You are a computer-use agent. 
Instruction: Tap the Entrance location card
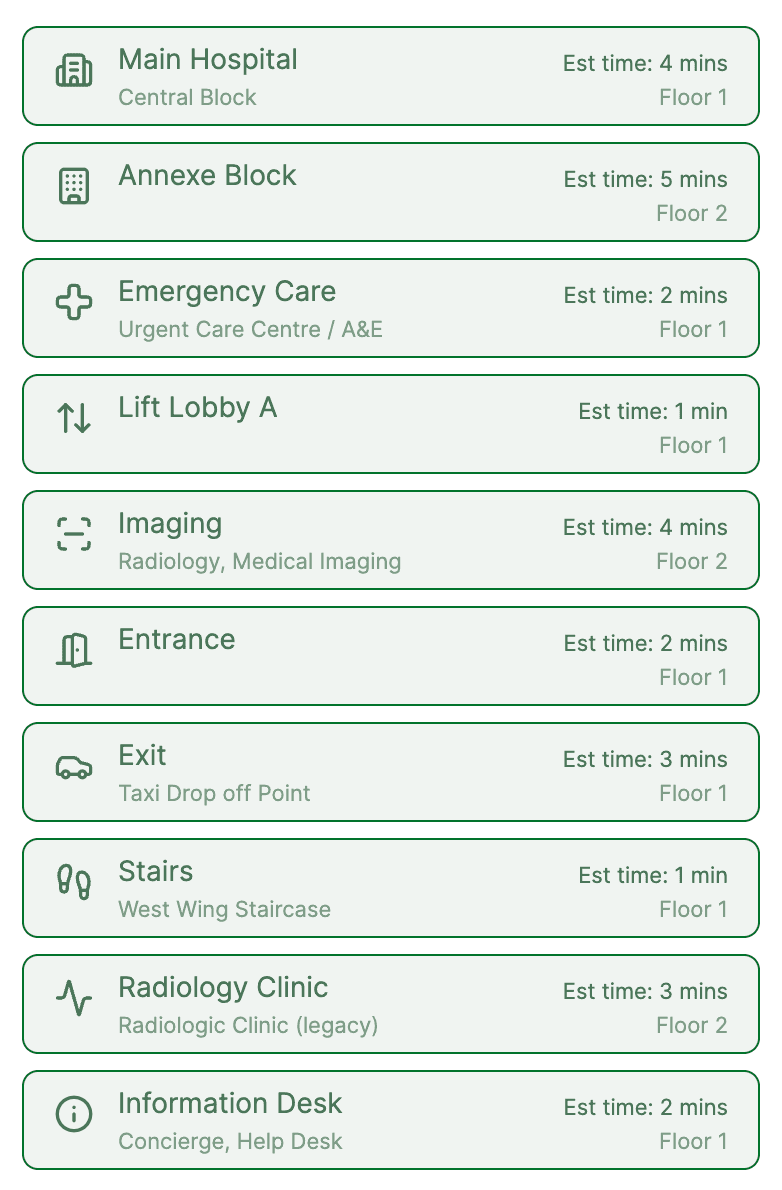[390, 656]
